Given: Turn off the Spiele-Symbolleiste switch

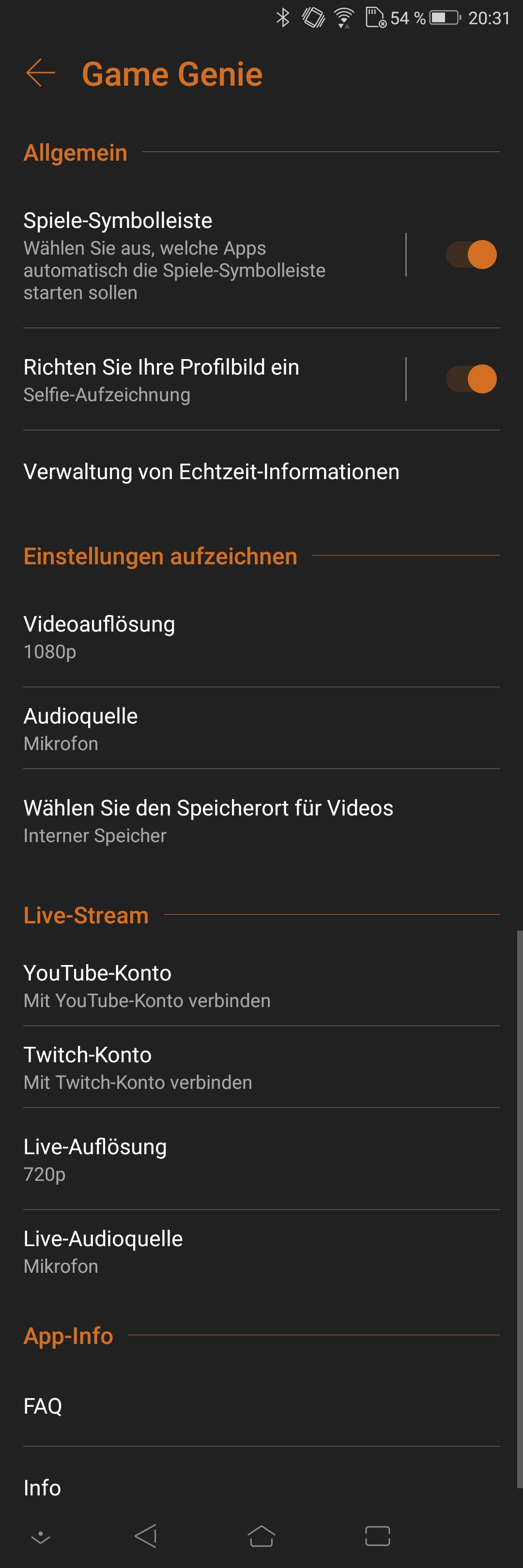Looking at the screenshot, I should [x=471, y=255].
